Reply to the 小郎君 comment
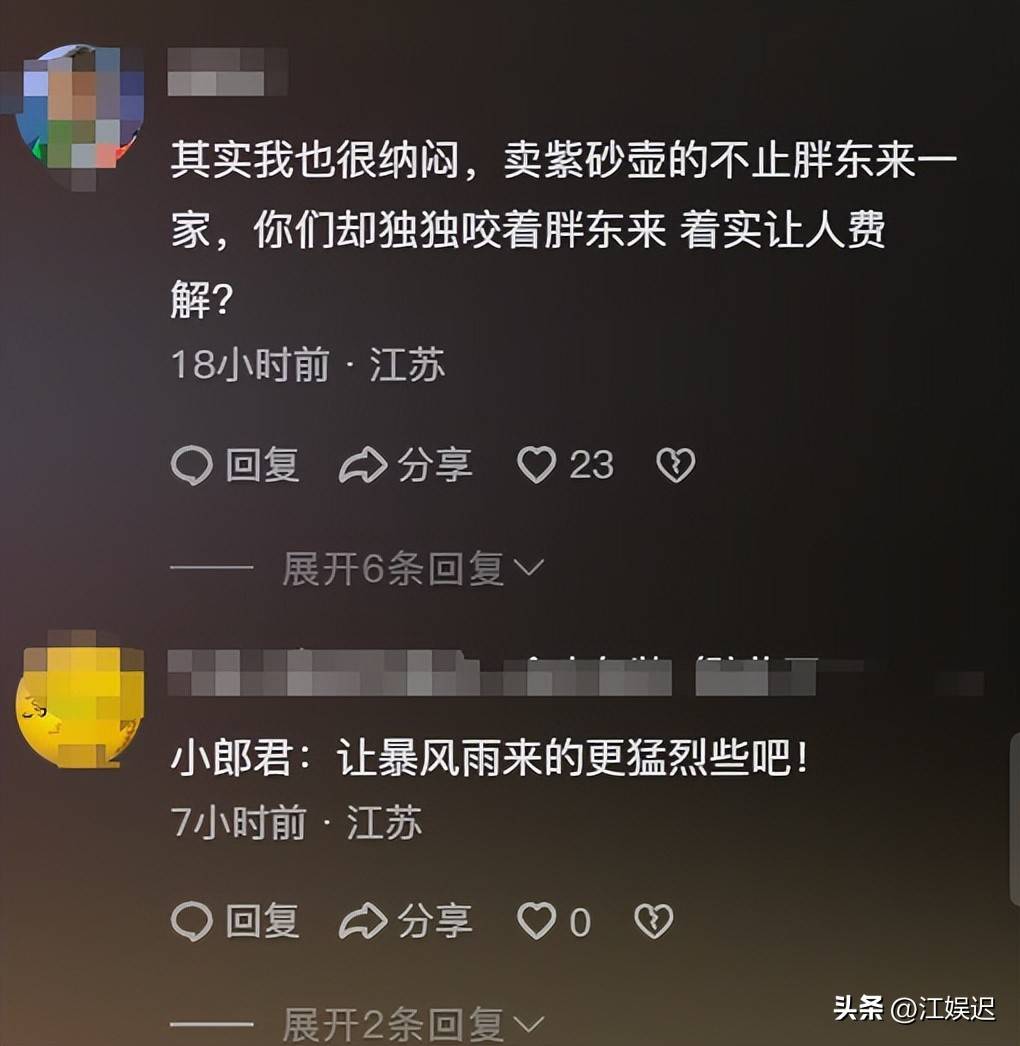The height and width of the screenshot is (1046, 1020). click(235, 921)
